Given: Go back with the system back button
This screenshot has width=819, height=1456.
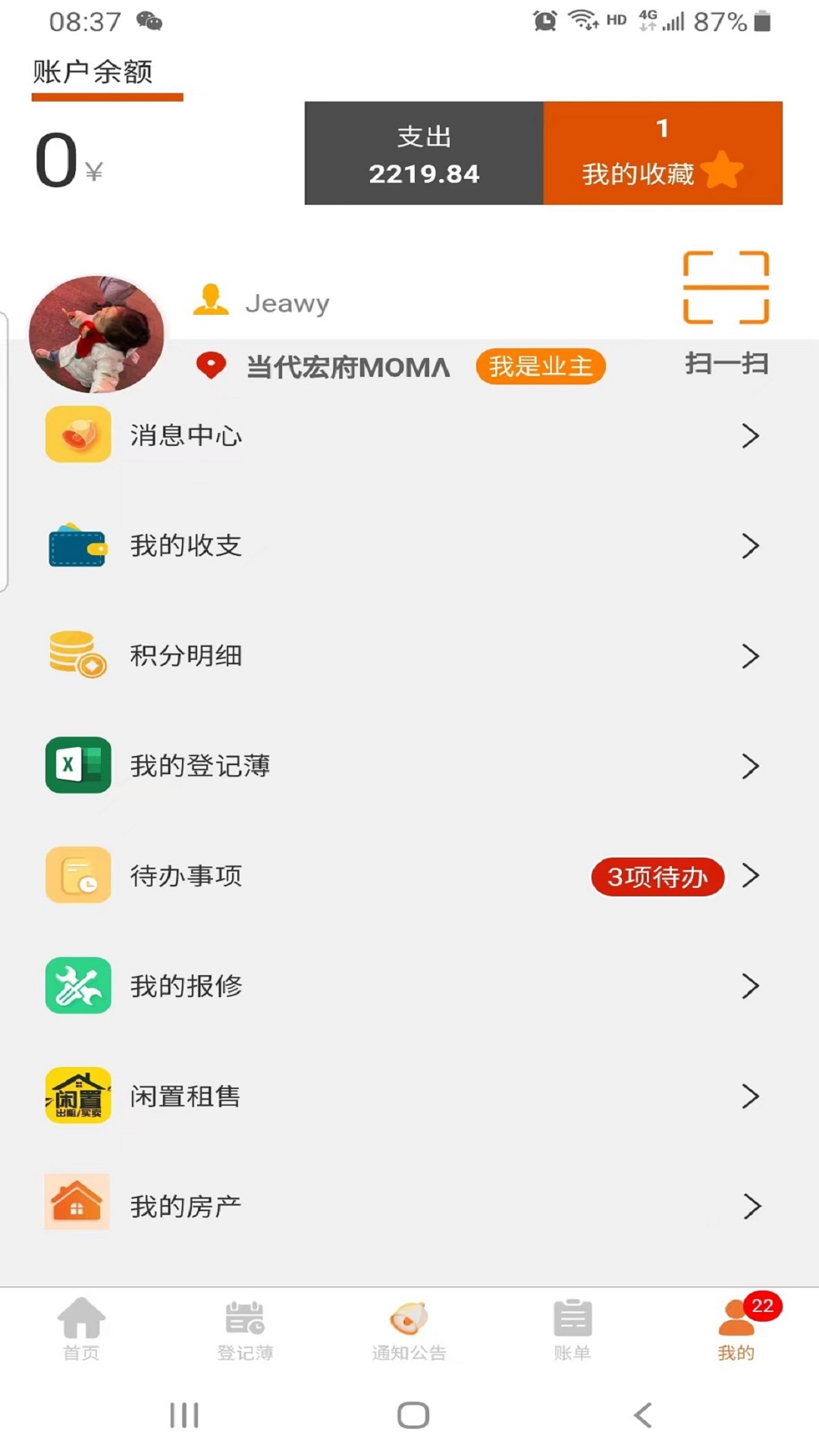Looking at the screenshot, I should [643, 1415].
